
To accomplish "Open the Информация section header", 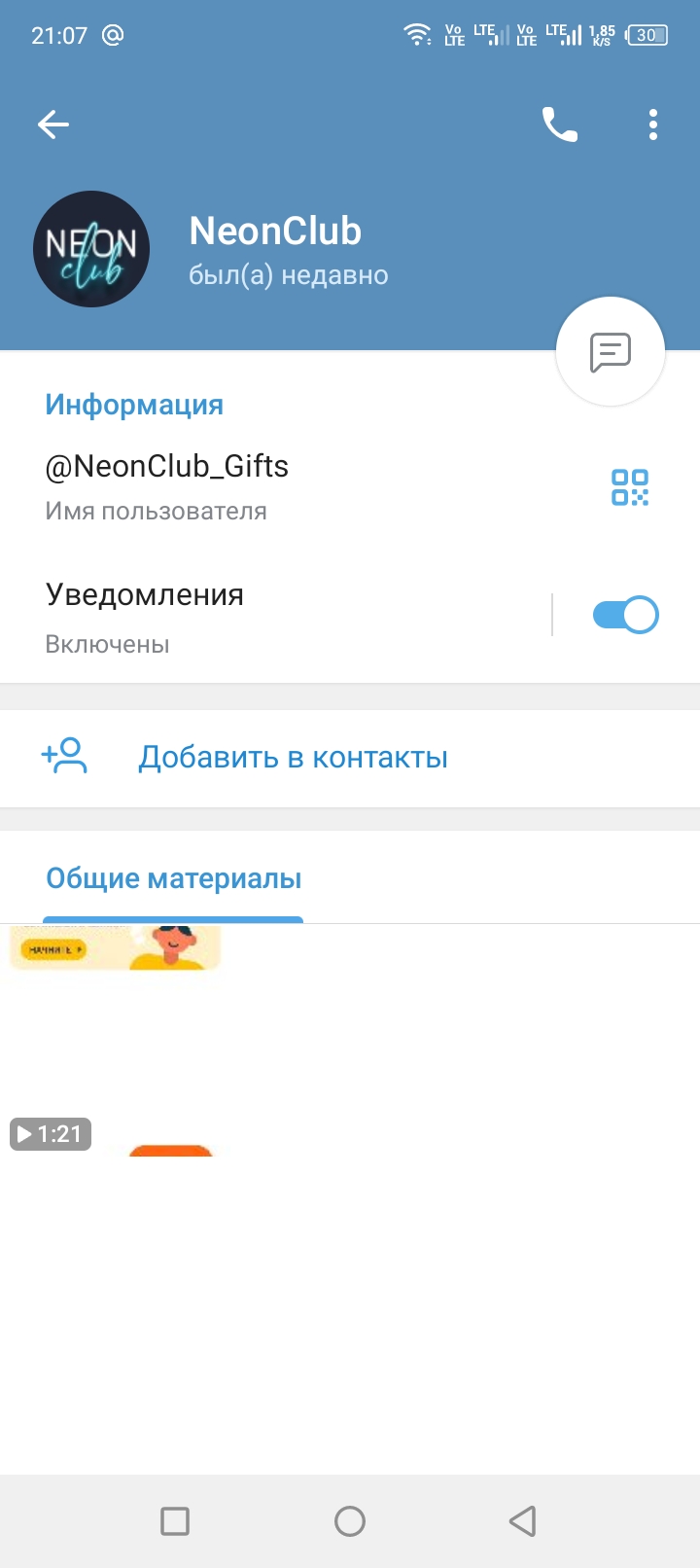I will pyautogui.click(x=134, y=404).
